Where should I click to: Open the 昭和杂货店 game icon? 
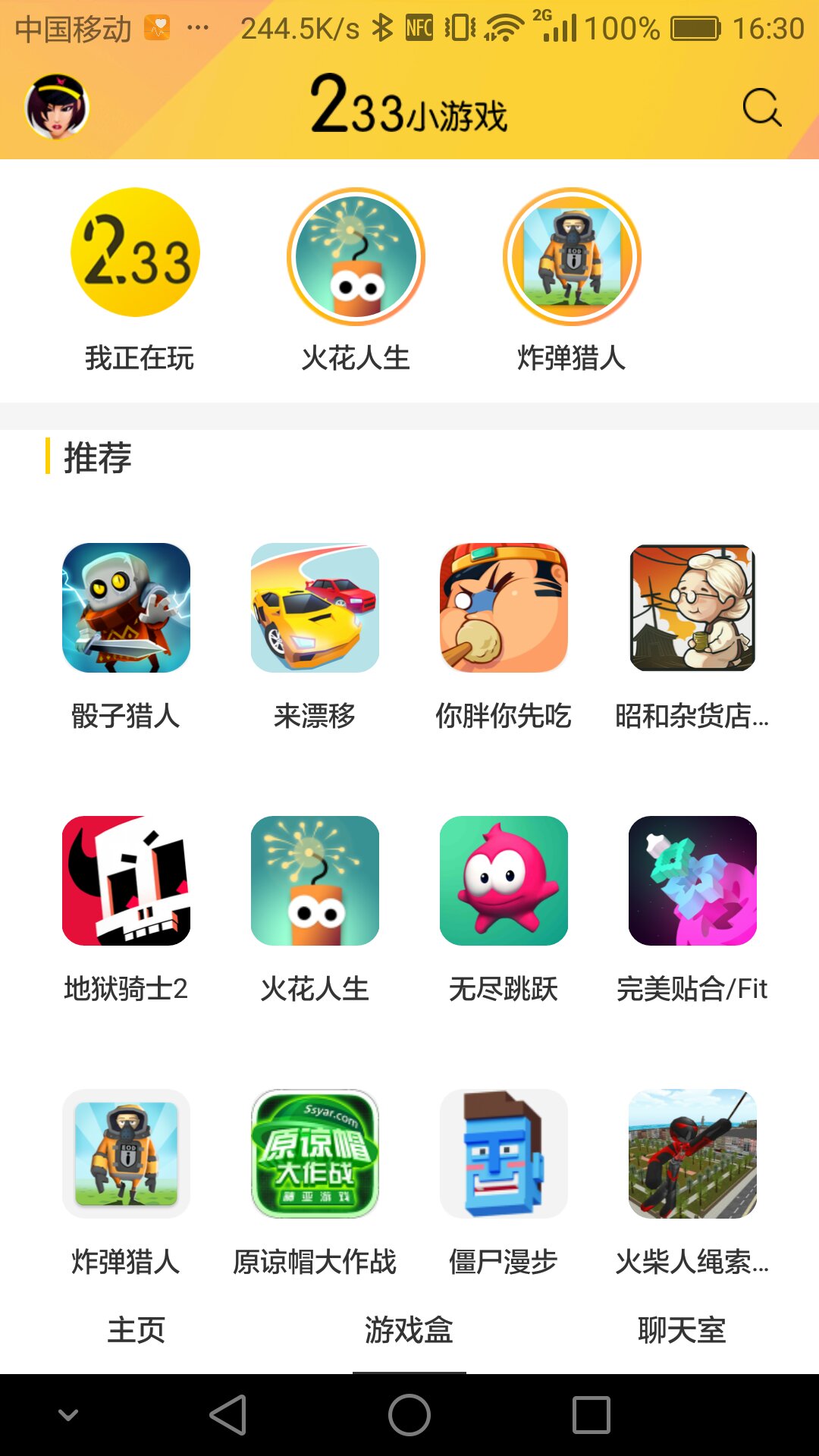[692, 611]
